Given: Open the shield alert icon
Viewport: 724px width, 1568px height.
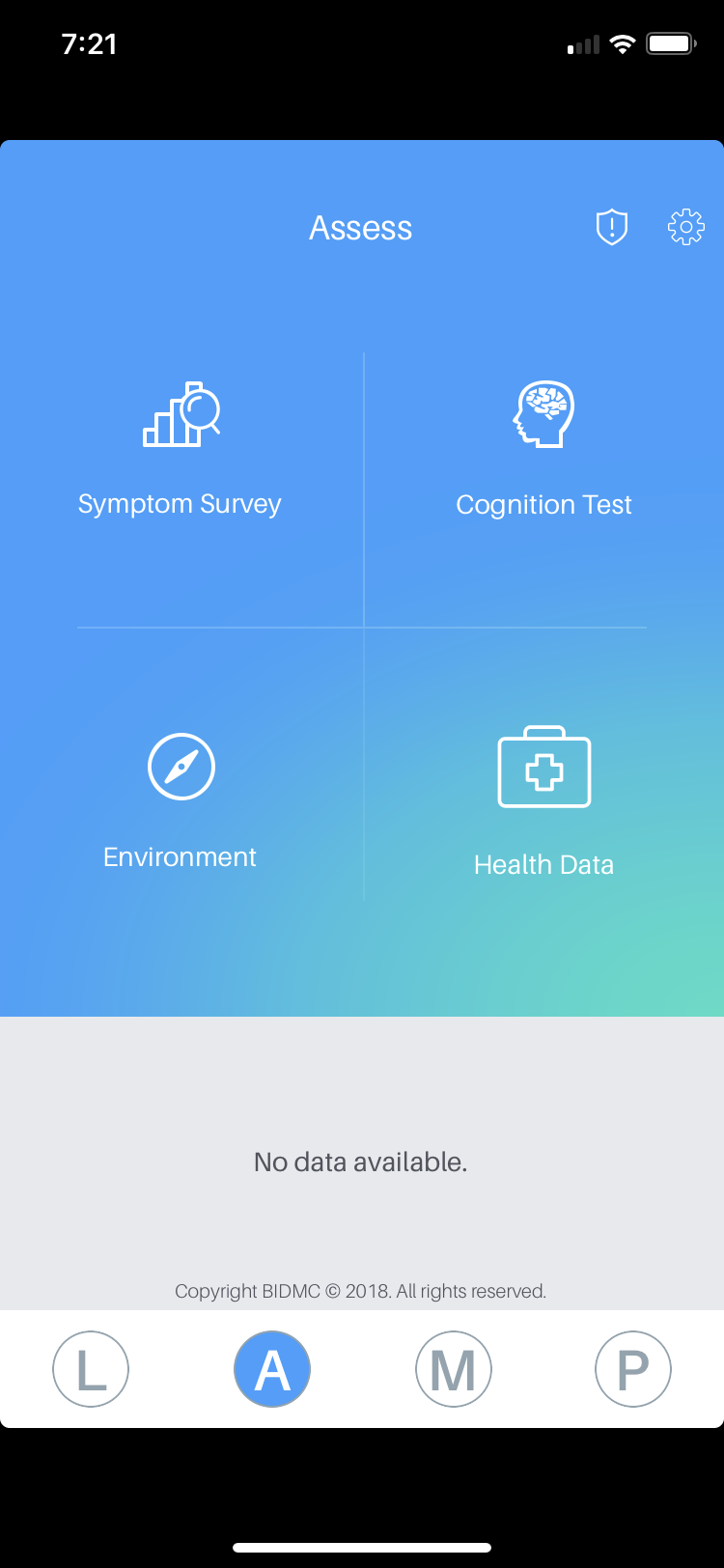Looking at the screenshot, I should [611, 228].
